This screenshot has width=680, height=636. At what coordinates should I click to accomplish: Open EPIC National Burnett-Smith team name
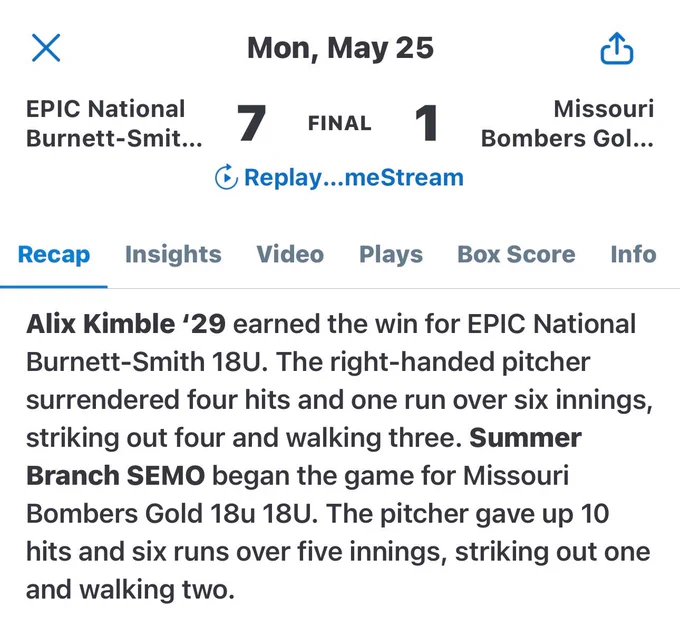pyautogui.click(x=114, y=124)
